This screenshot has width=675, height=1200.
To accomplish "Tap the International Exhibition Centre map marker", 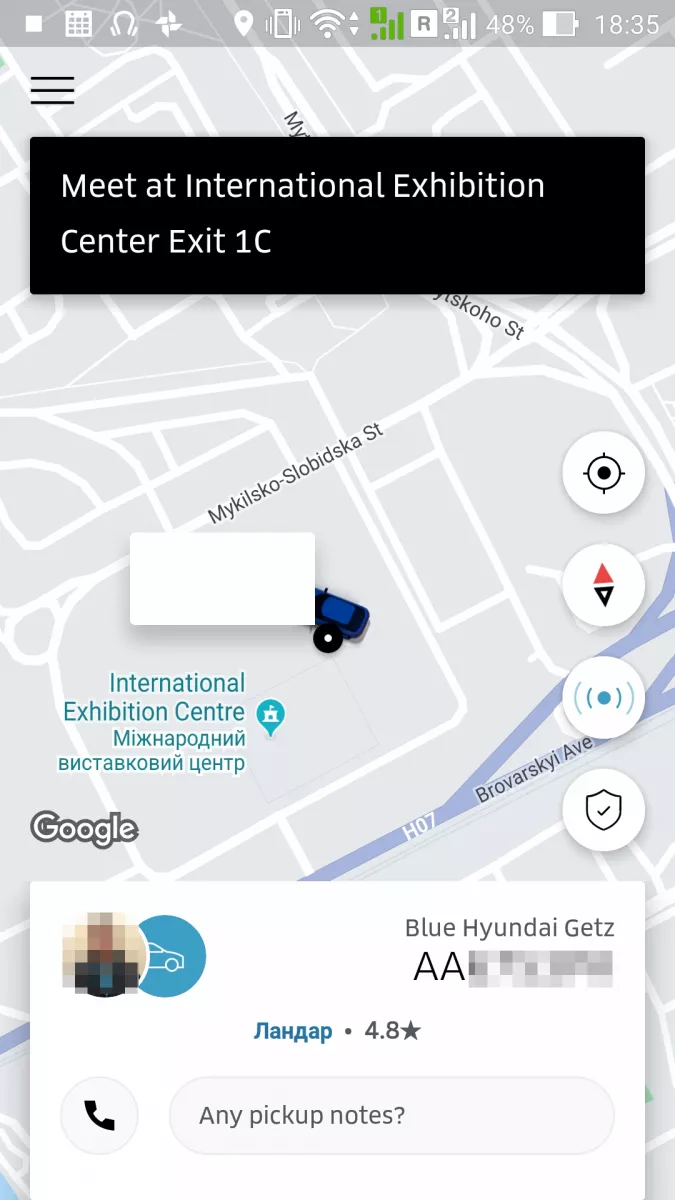I will click(271, 717).
